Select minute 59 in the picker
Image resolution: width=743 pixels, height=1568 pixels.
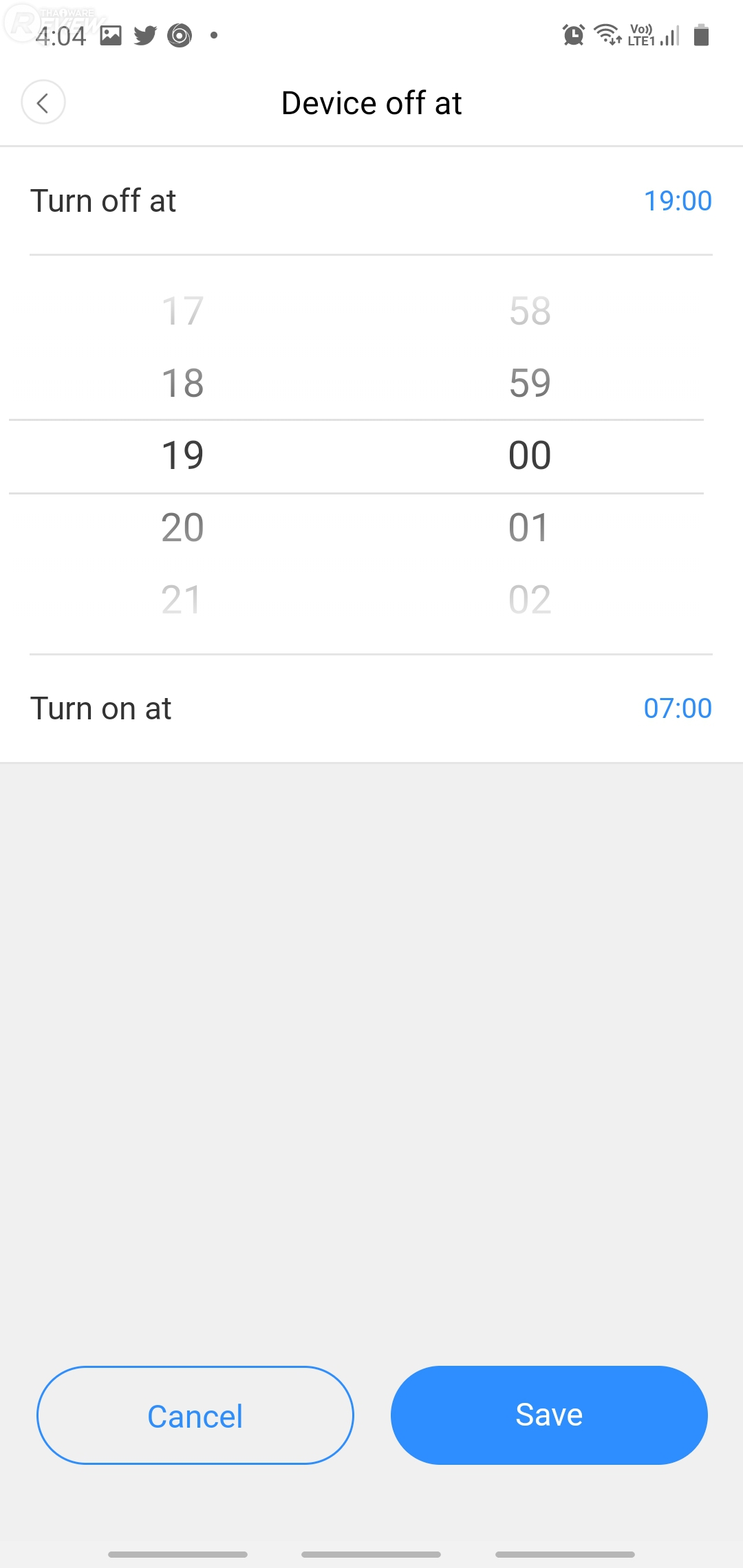(530, 383)
